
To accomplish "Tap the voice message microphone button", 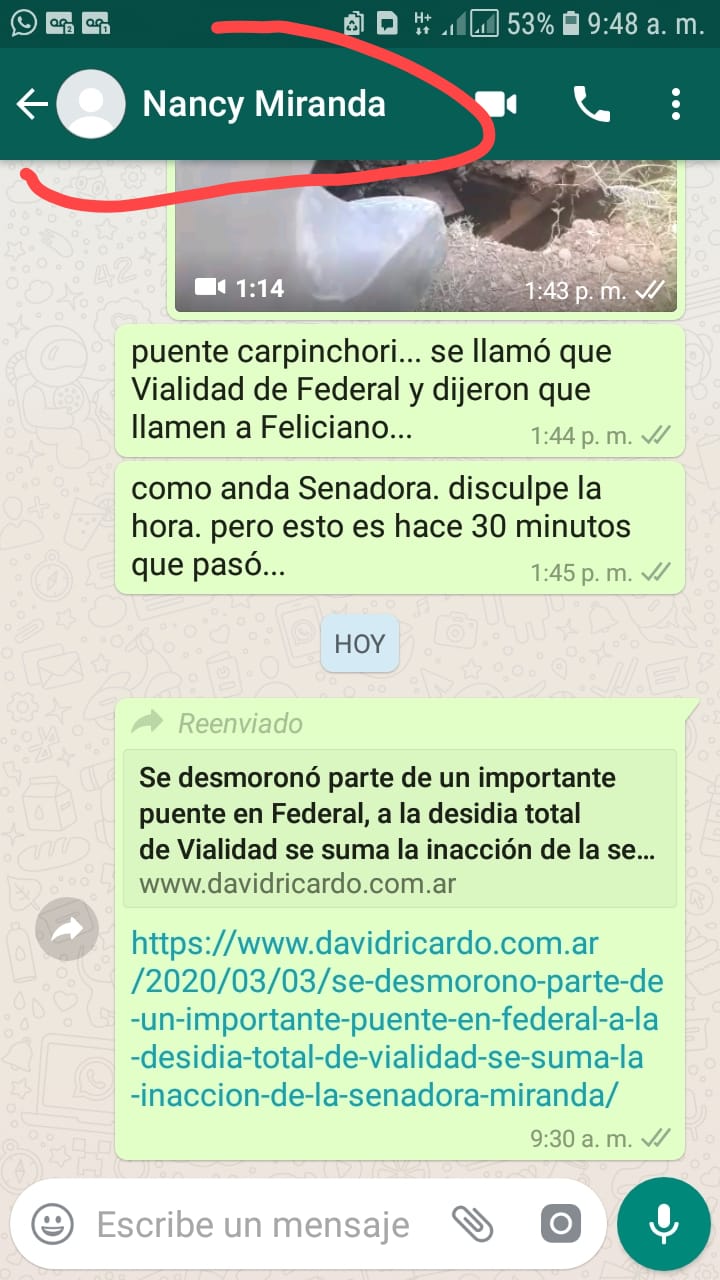I will point(663,1223).
